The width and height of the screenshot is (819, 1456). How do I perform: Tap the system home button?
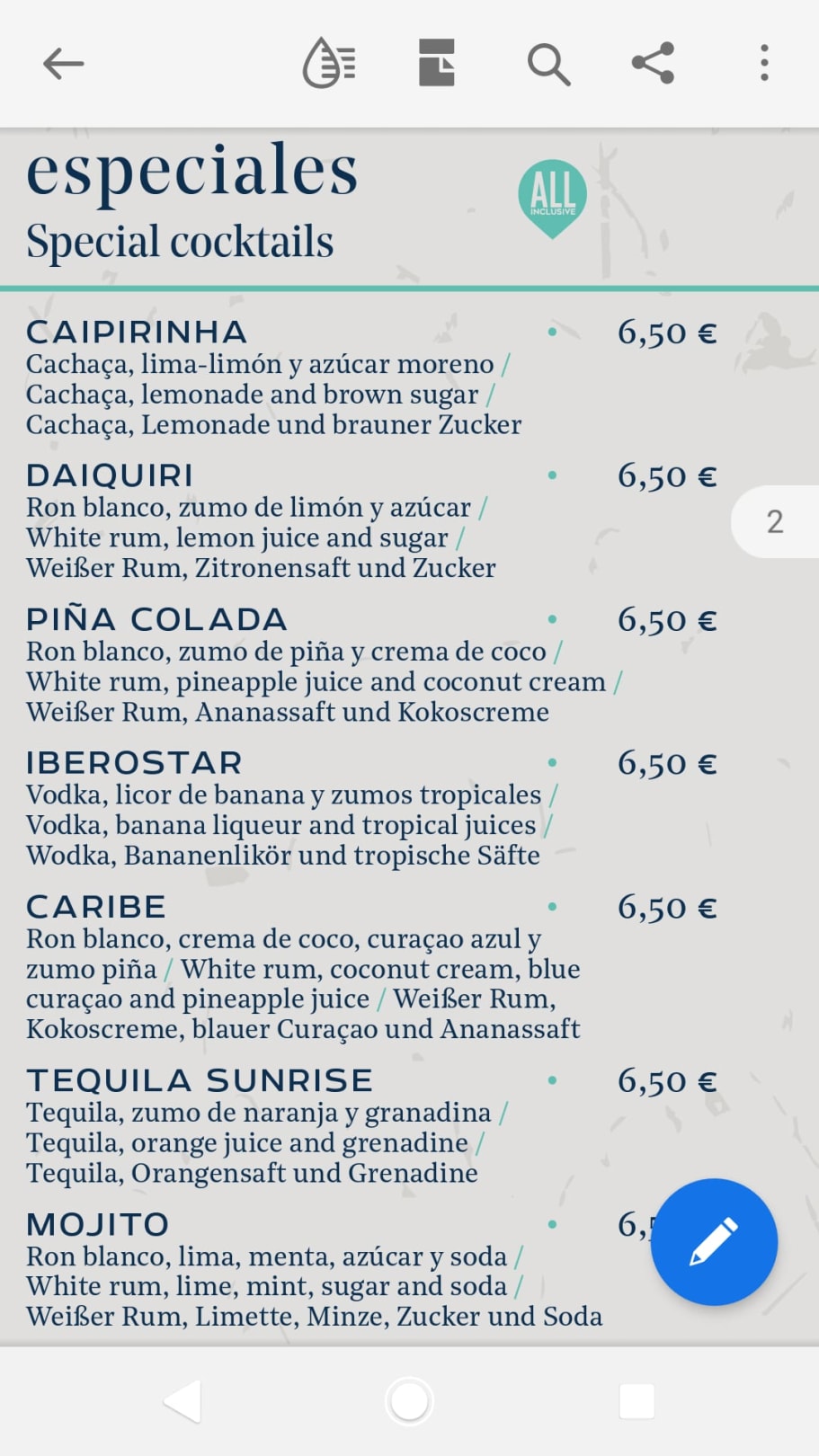coord(409,1401)
